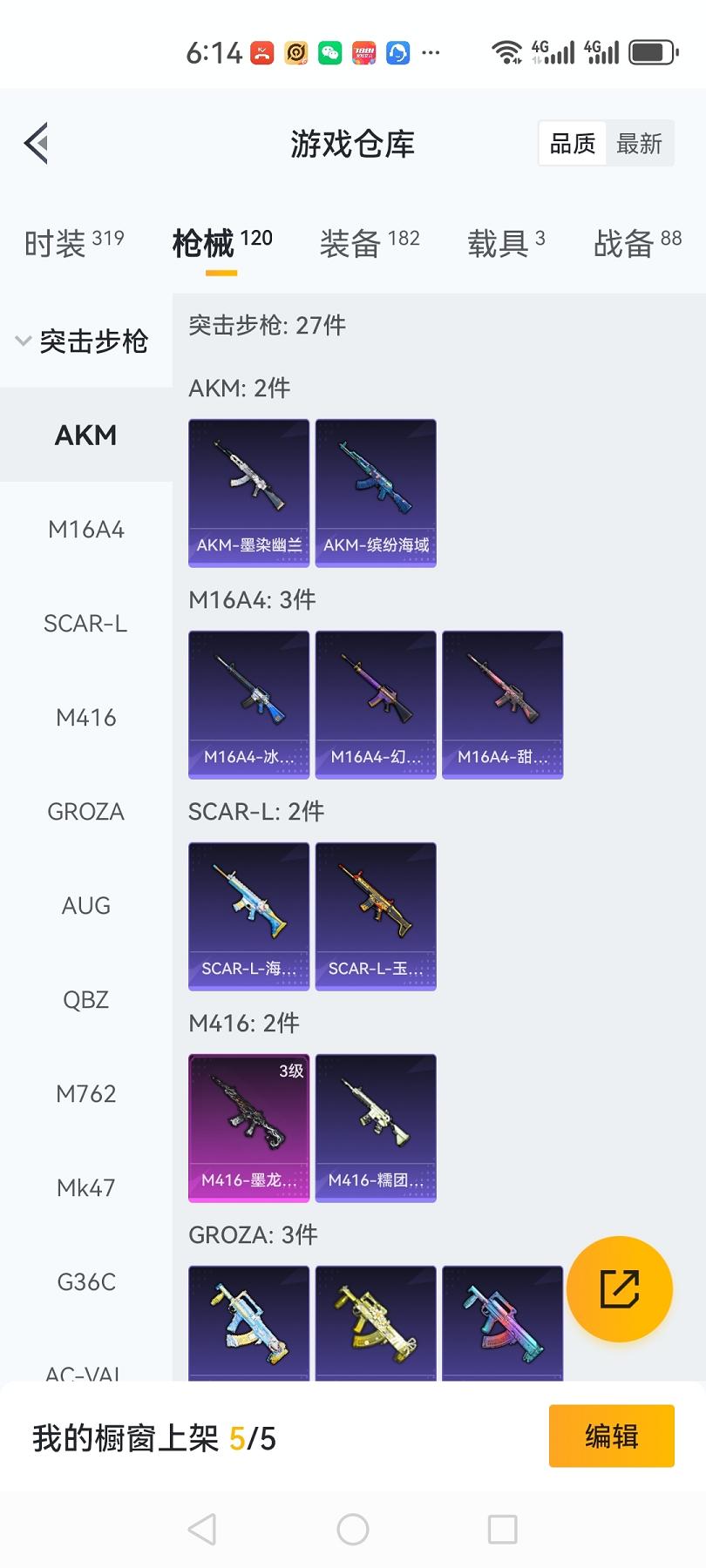Switch to the 装备 tab
The image size is (706, 1568).
click(x=370, y=243)
